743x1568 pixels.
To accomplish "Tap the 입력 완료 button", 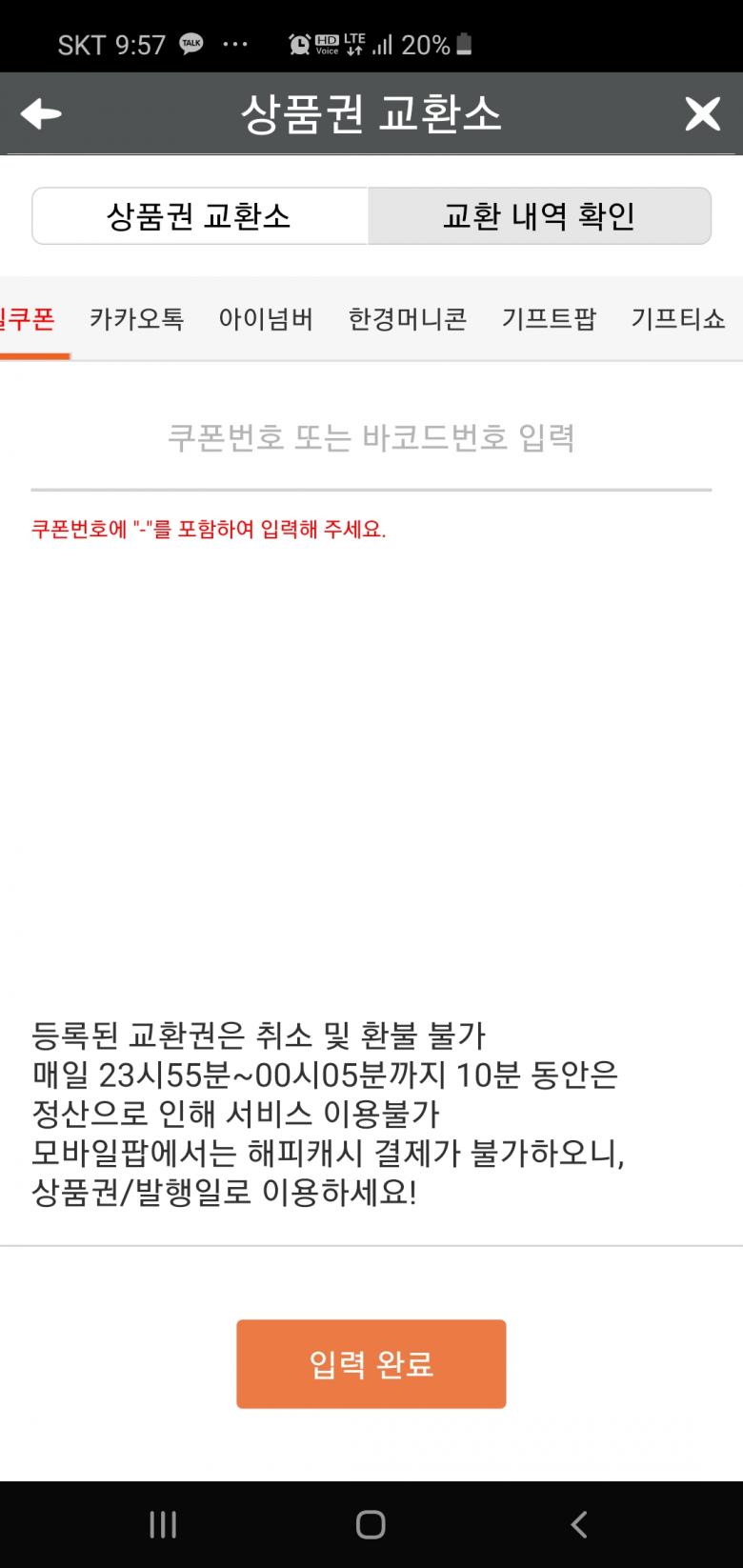I will (371, 1364).
